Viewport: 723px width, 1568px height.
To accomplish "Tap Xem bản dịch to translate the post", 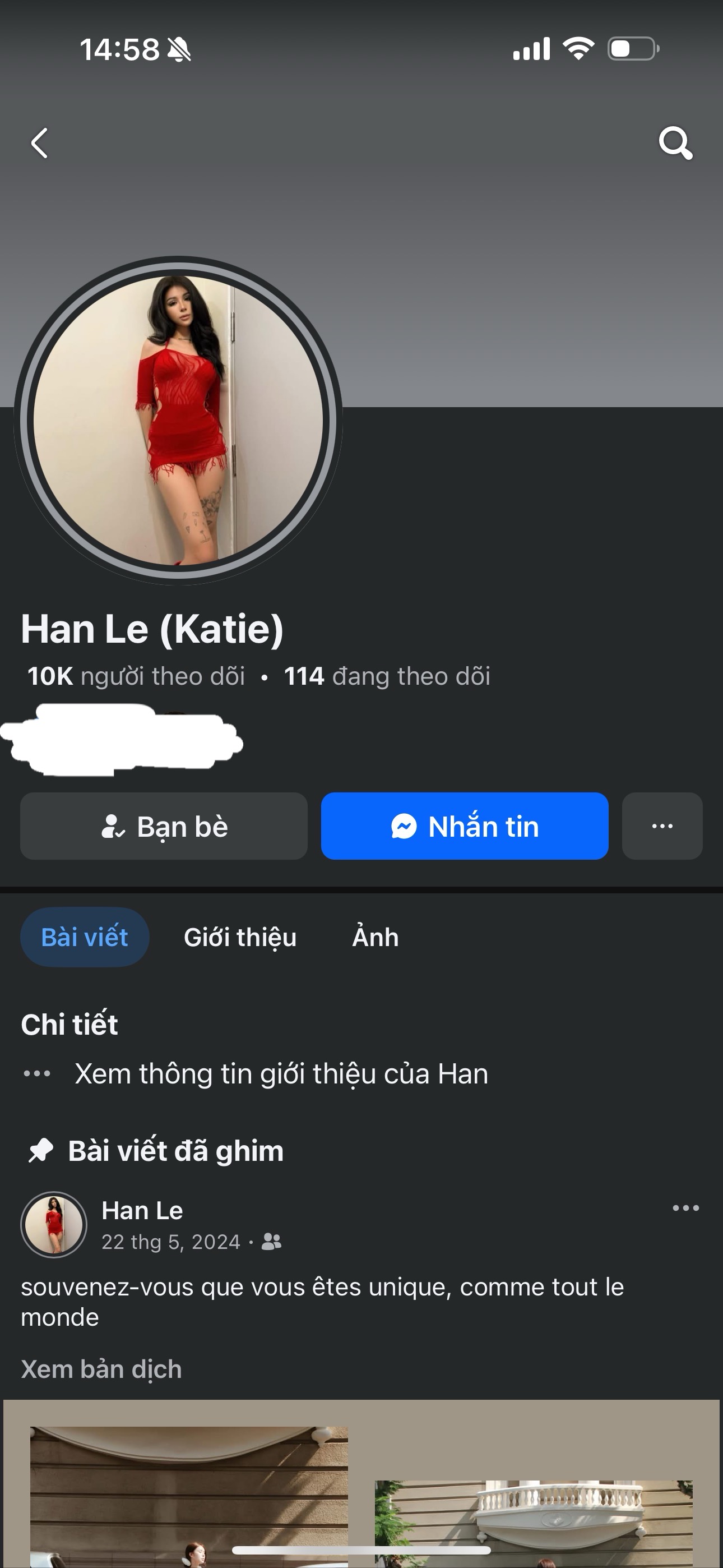I will tap(101, 1369).
